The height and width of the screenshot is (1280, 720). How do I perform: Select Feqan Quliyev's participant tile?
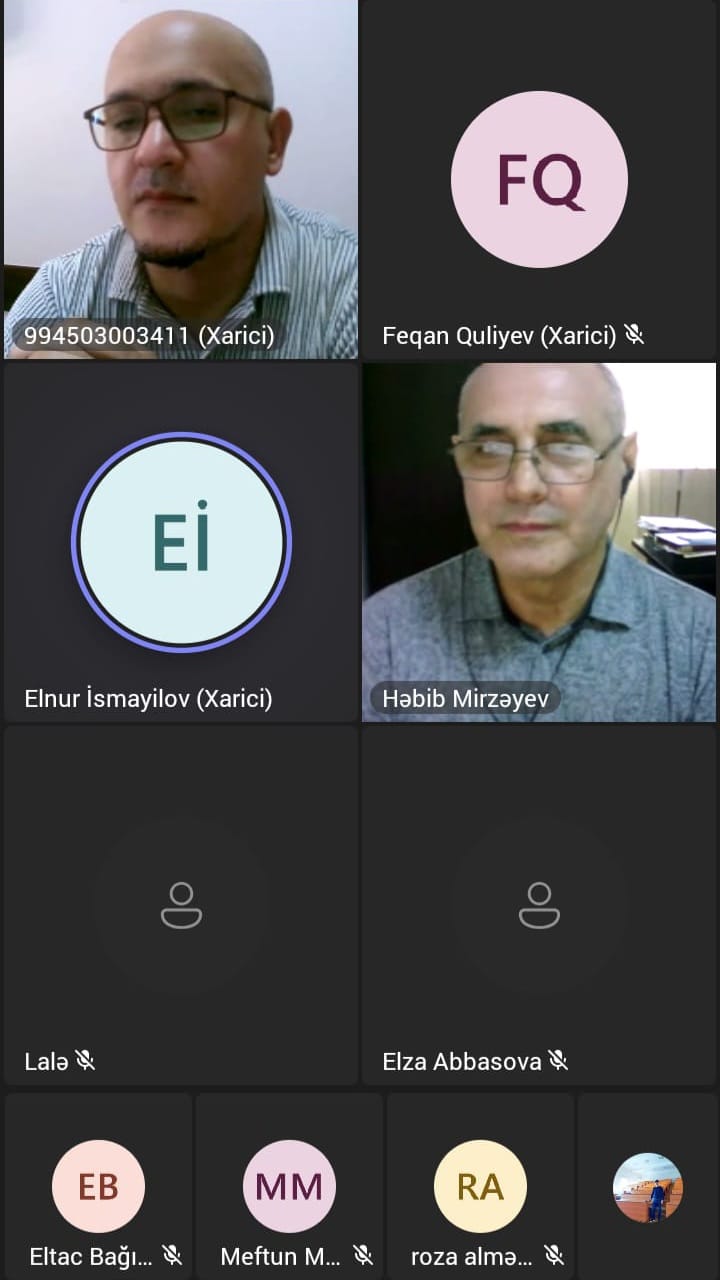pos(539,180)
